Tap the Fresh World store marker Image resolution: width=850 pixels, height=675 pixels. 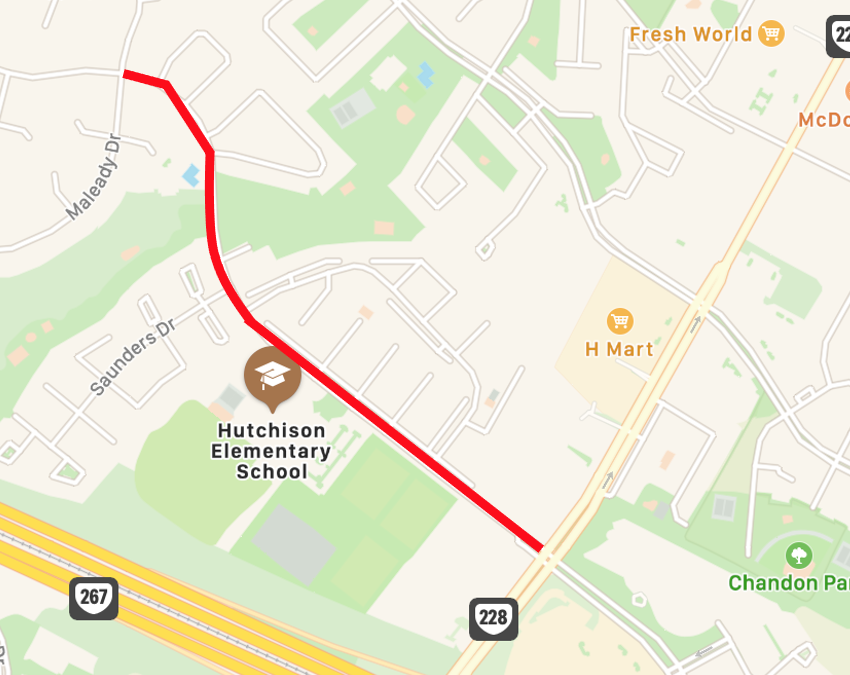tap(770, 34)
